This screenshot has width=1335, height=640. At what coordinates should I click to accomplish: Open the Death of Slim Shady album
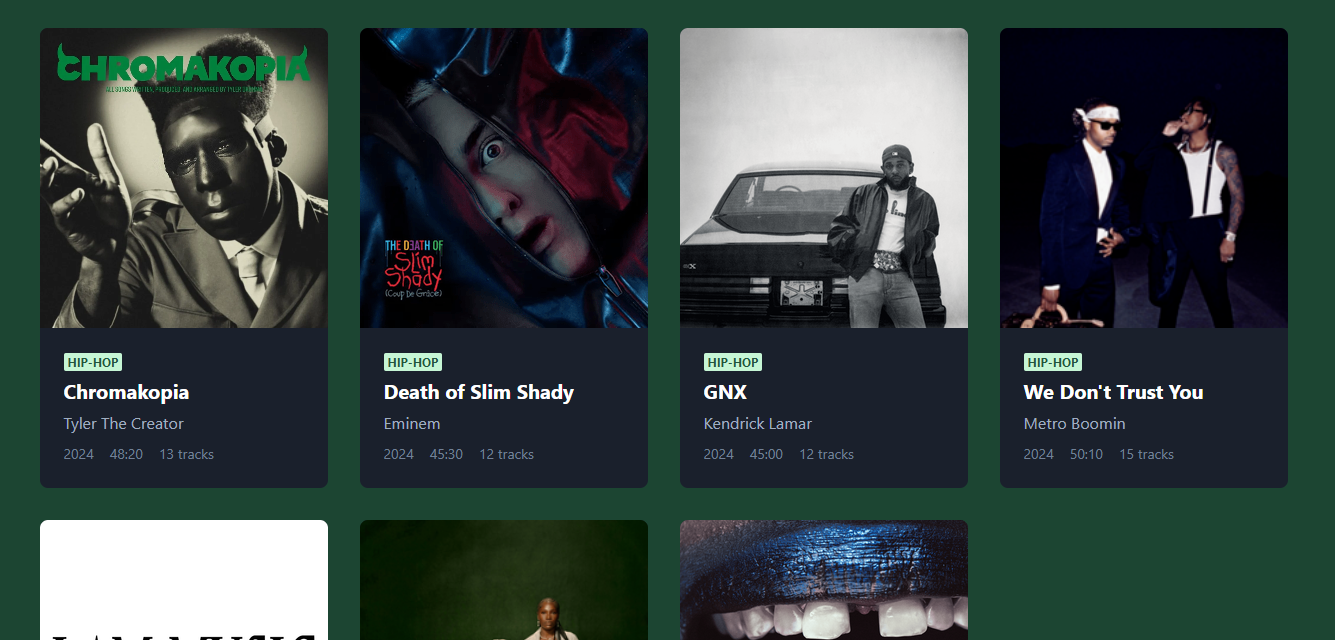point(504,257)
